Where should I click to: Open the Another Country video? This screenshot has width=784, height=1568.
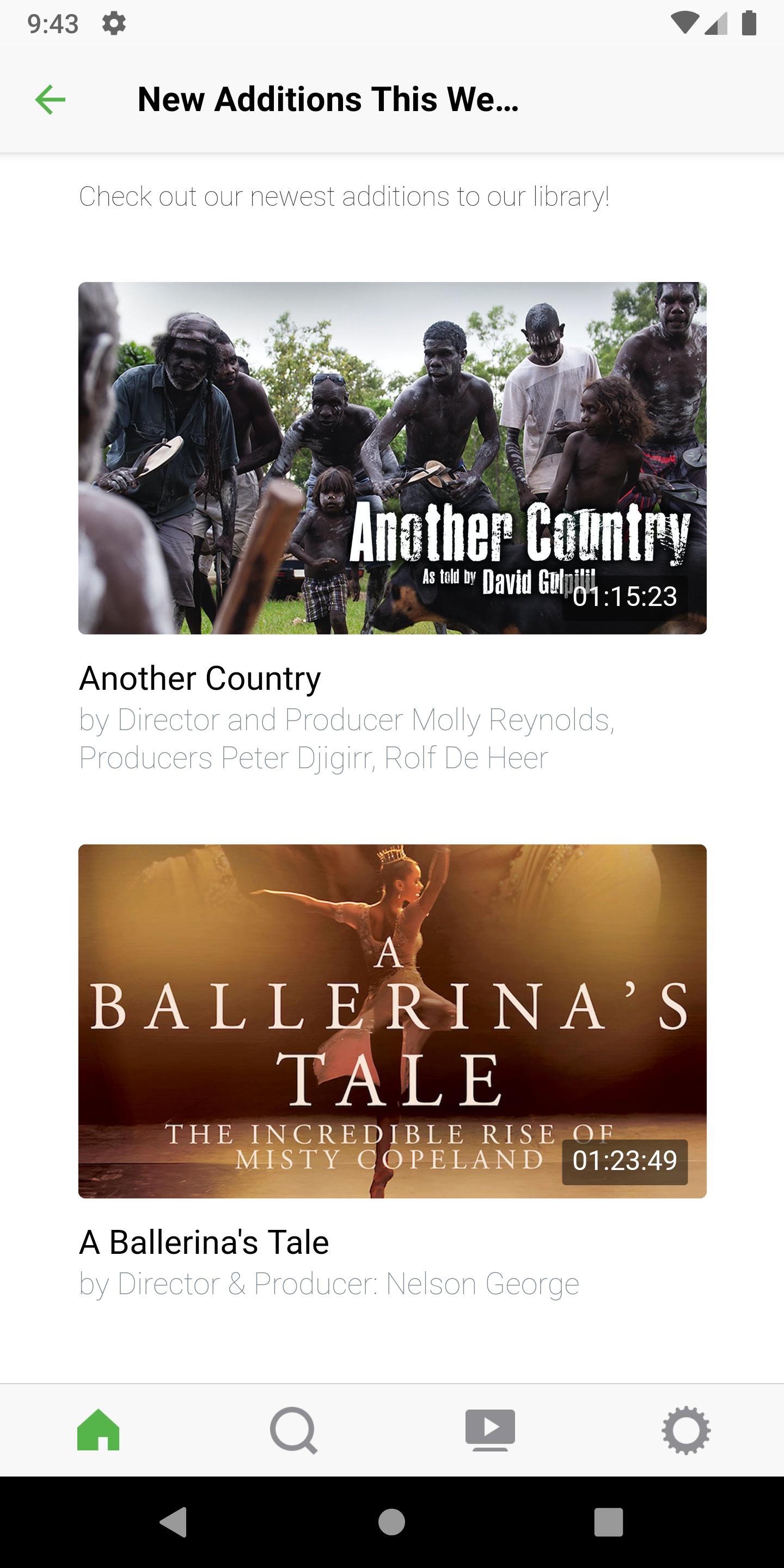(392, 458)
